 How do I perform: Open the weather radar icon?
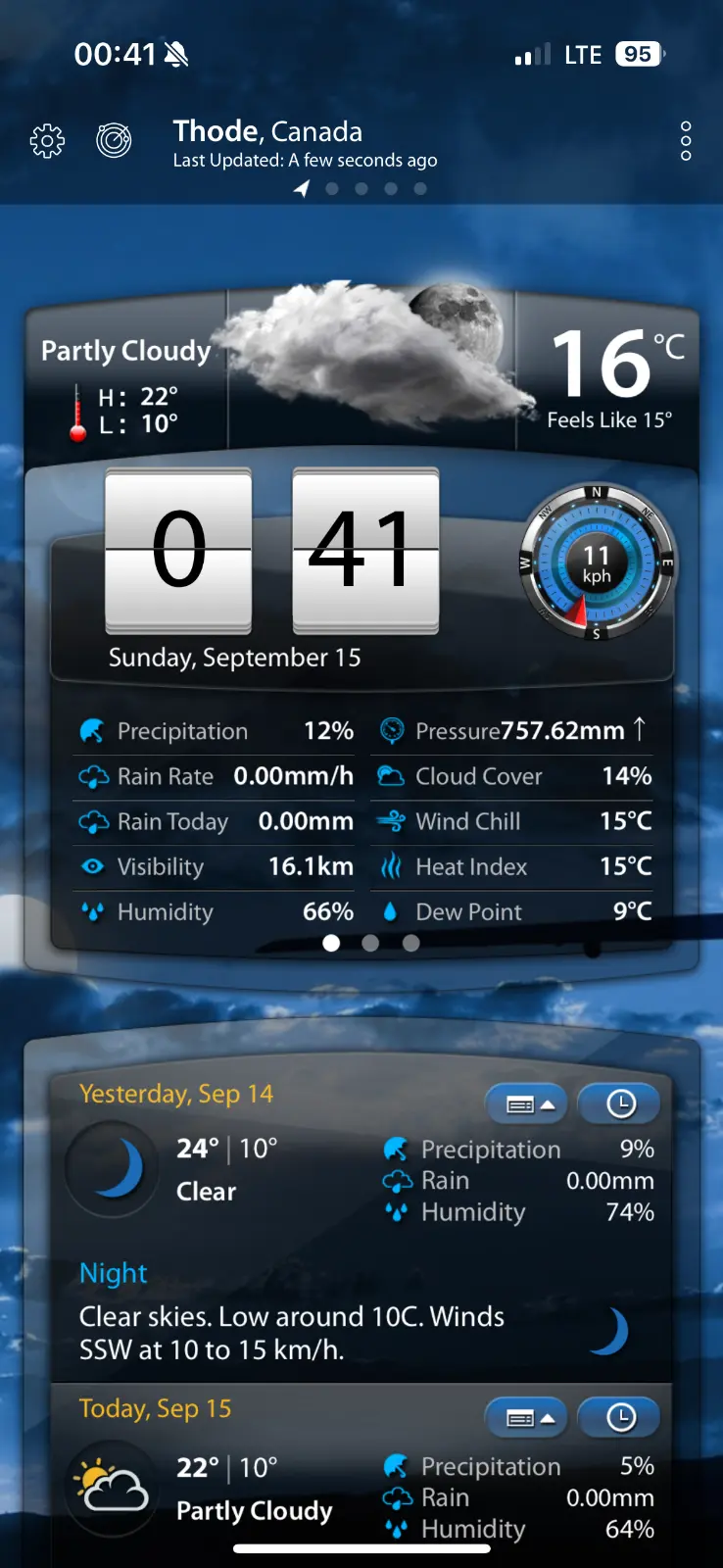[x=114, y=141]
